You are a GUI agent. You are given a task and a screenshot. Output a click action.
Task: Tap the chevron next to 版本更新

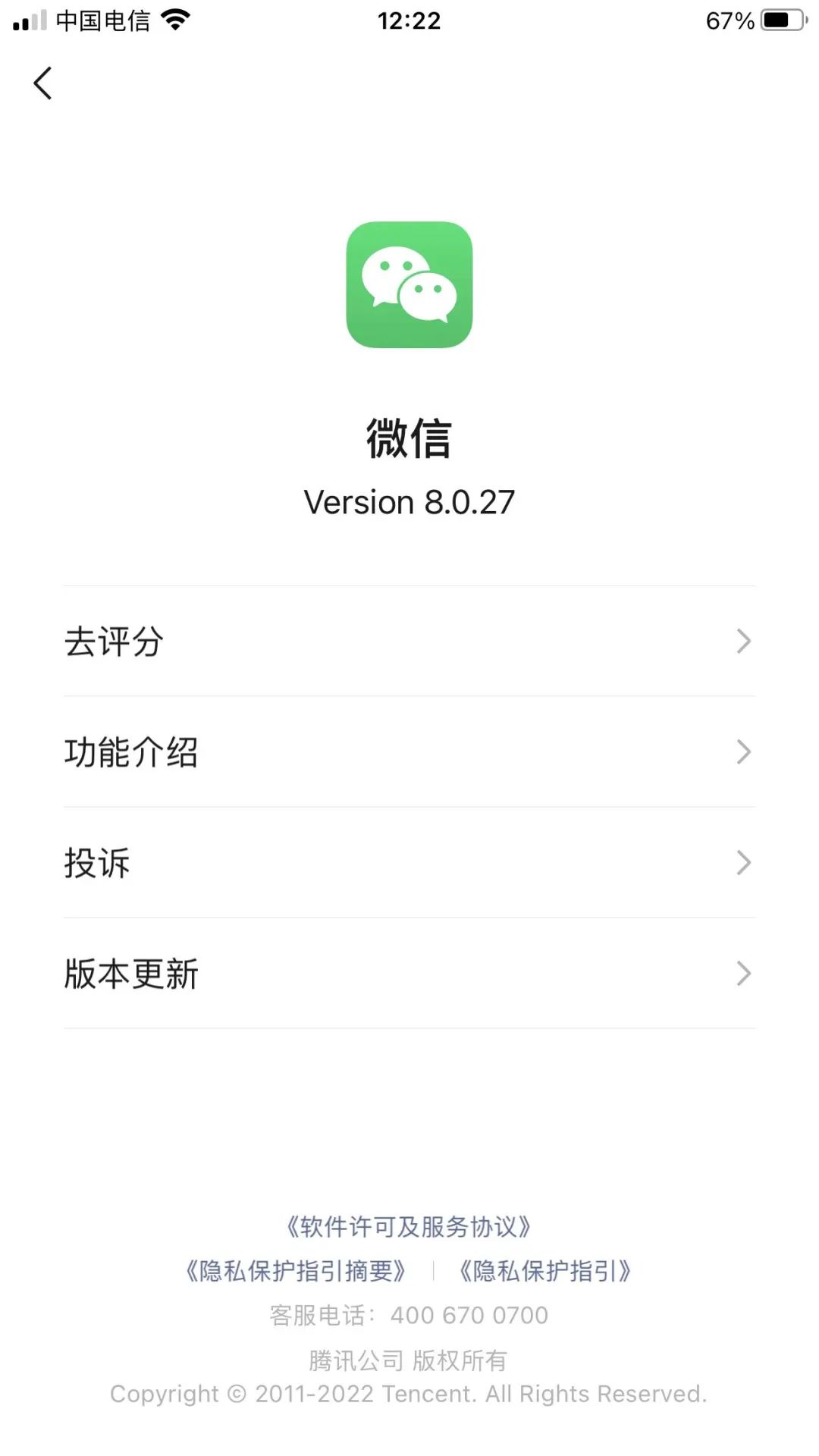coord(743,973)
